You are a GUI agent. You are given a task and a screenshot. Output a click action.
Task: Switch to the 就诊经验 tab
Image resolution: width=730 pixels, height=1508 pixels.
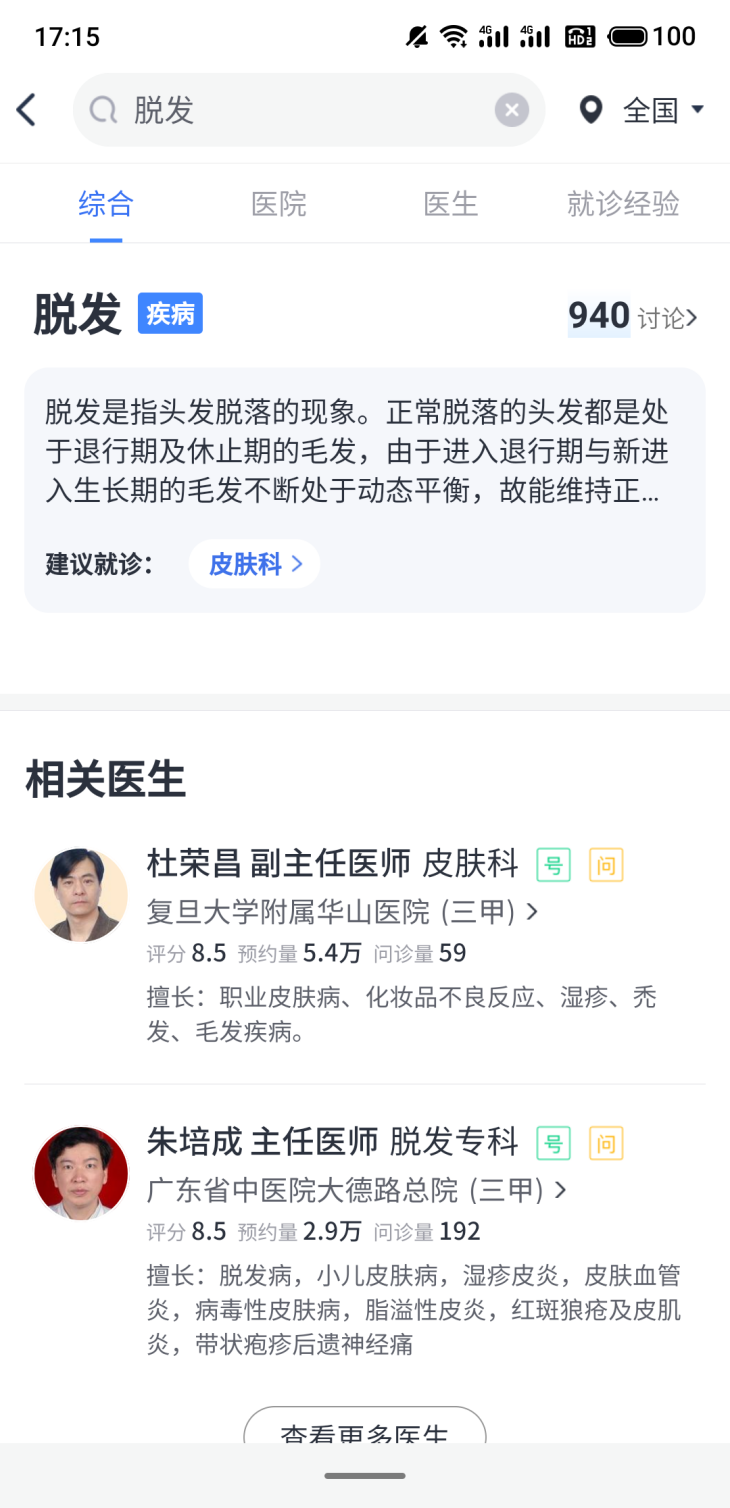[623, 204]
